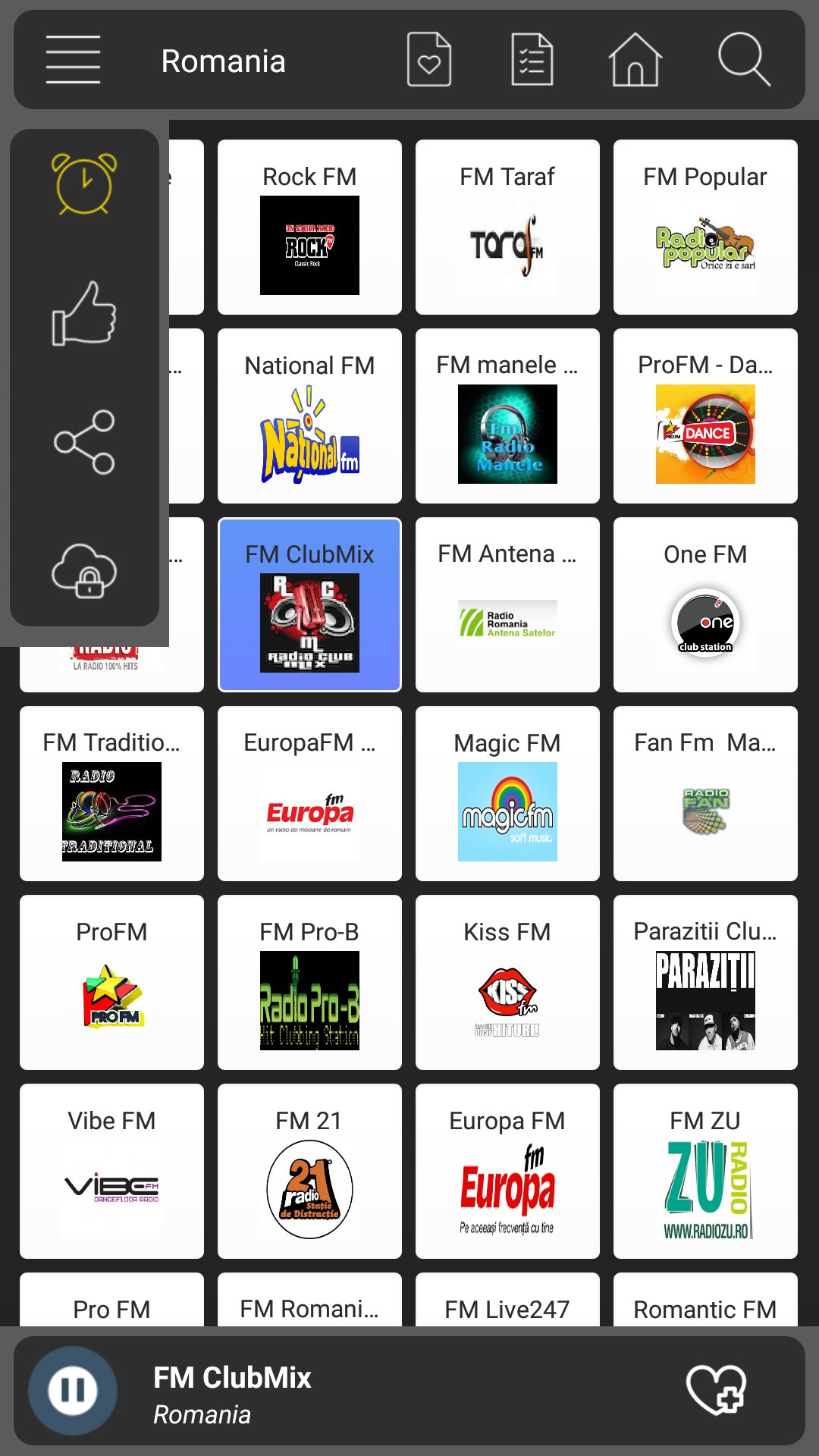The width and height of the screenshot is (819, 1456).
Task: Tap the thumbs up icon
Action: [84, 313]
